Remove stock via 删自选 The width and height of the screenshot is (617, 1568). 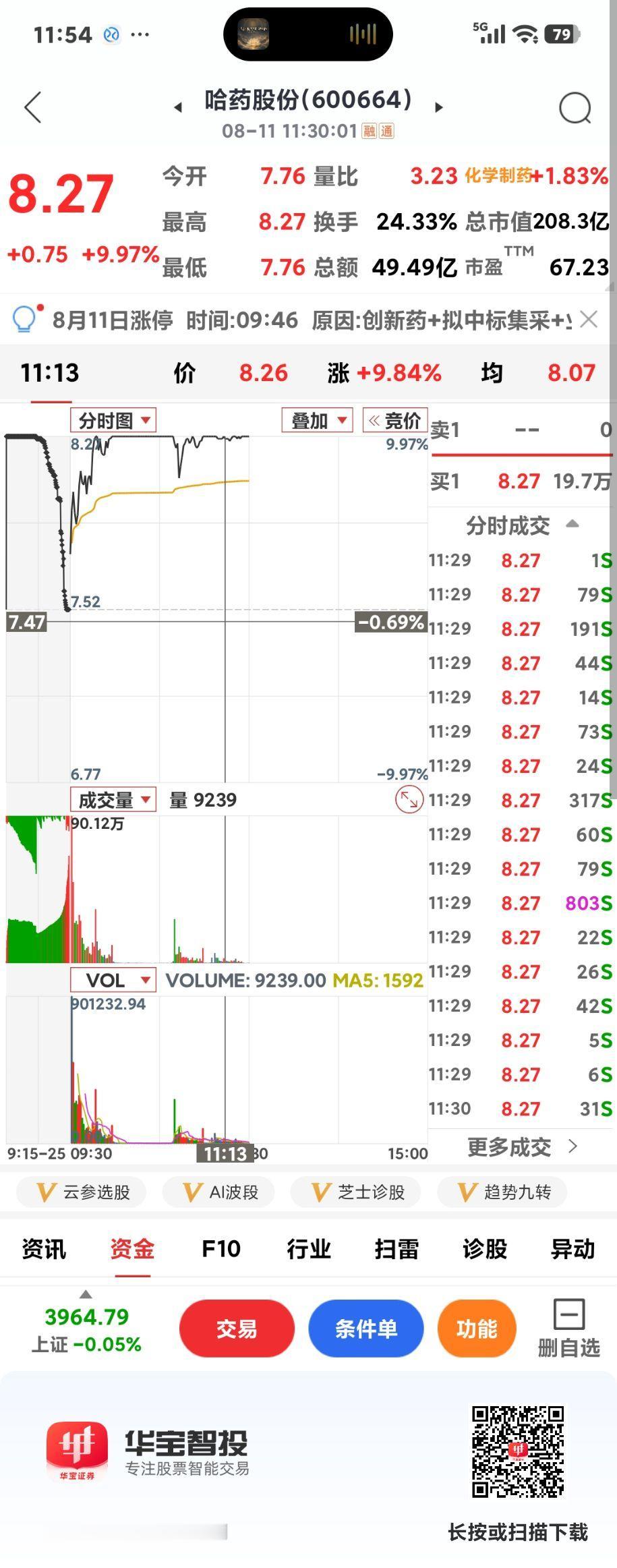pos(568,1328)
